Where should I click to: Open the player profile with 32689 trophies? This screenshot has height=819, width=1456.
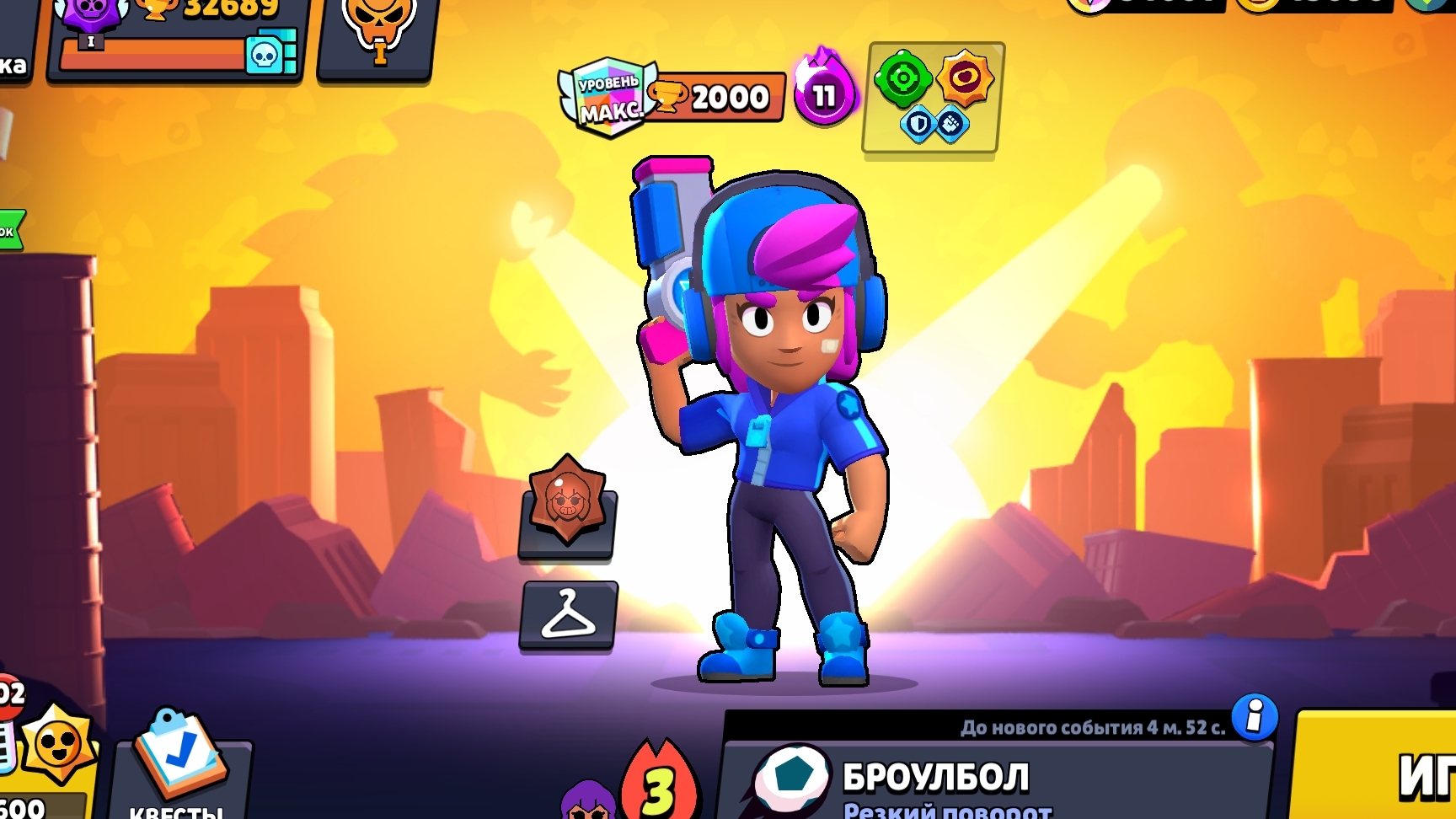click(177, 38)
